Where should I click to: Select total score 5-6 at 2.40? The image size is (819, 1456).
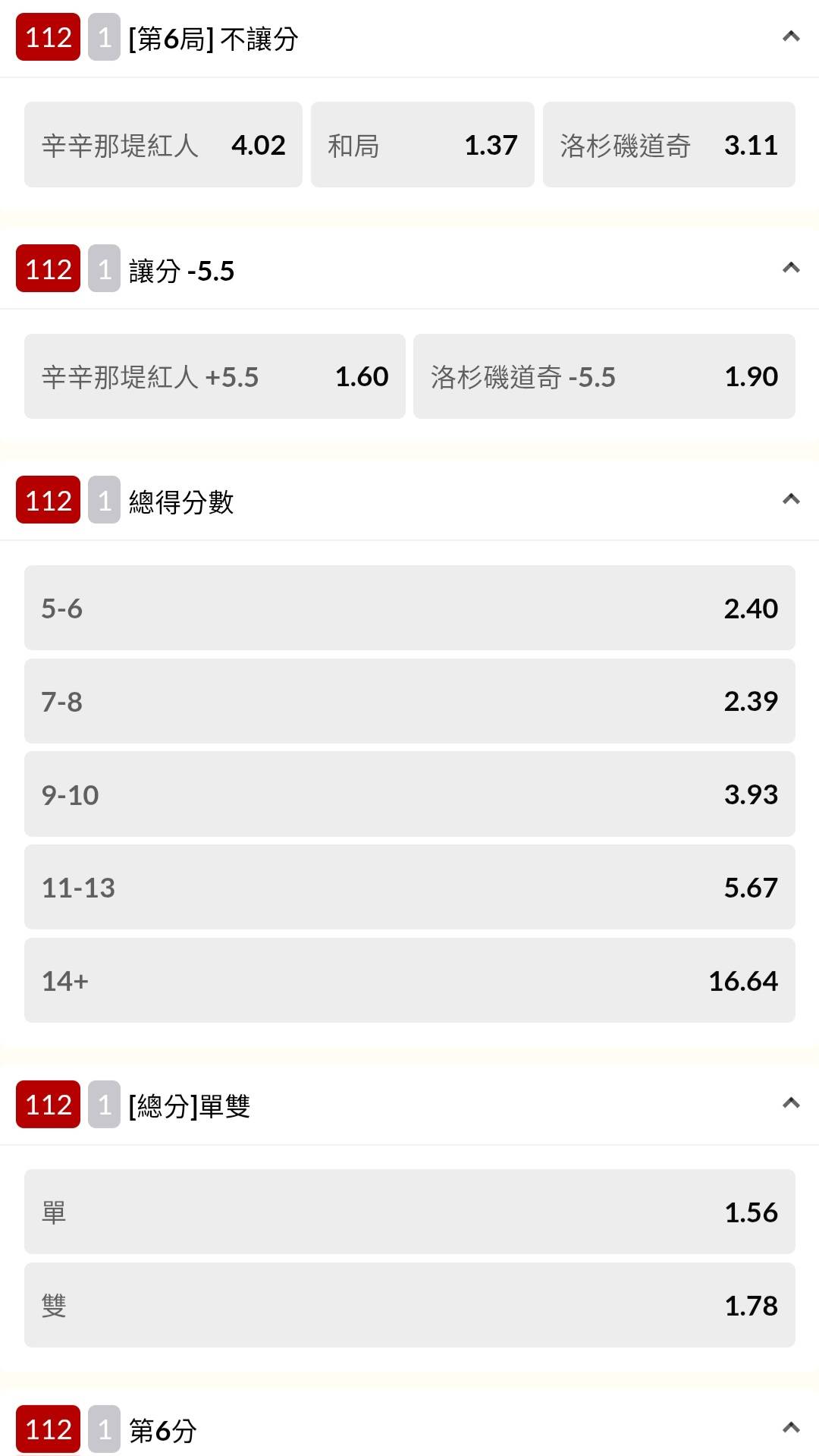point(409,608)
